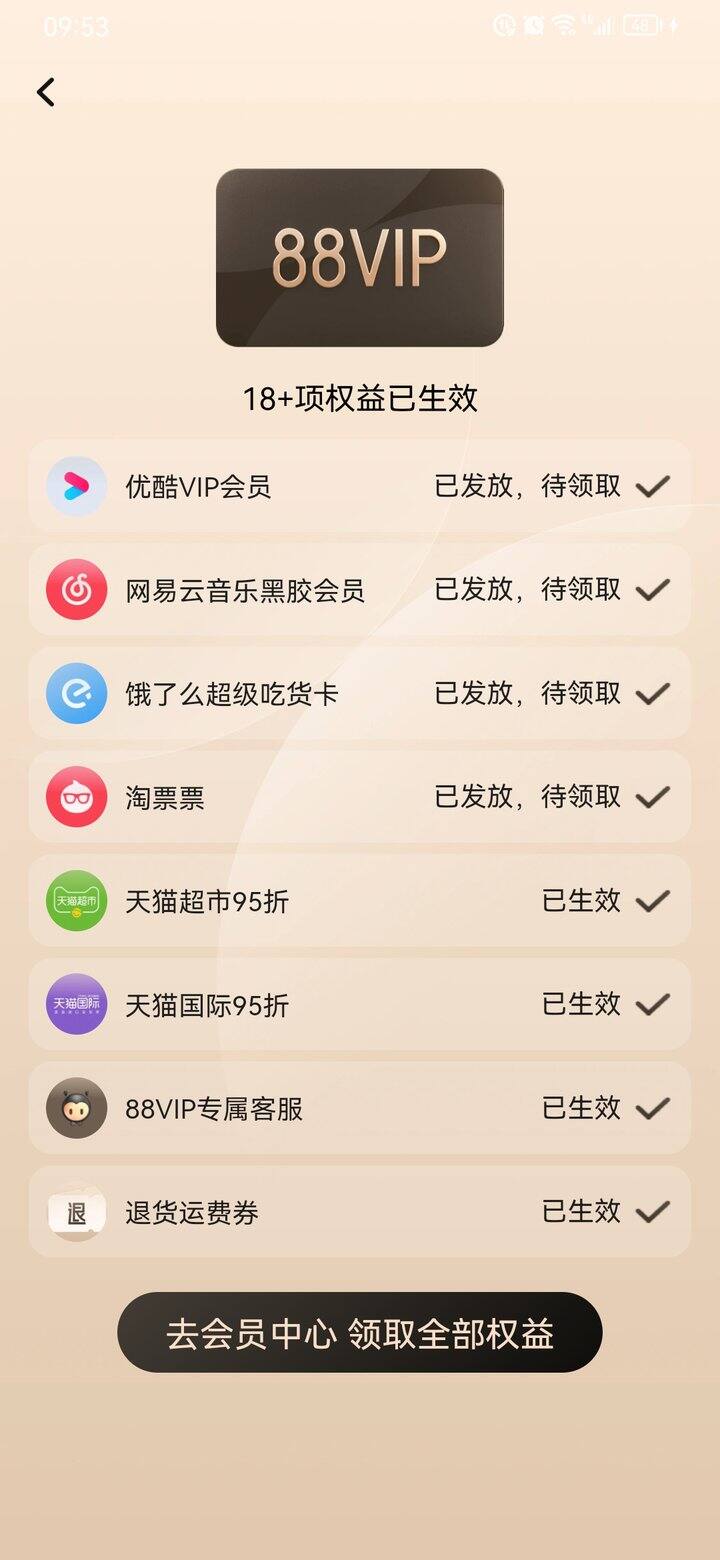View the 天猫超市95折 benefit

point(360,901)
